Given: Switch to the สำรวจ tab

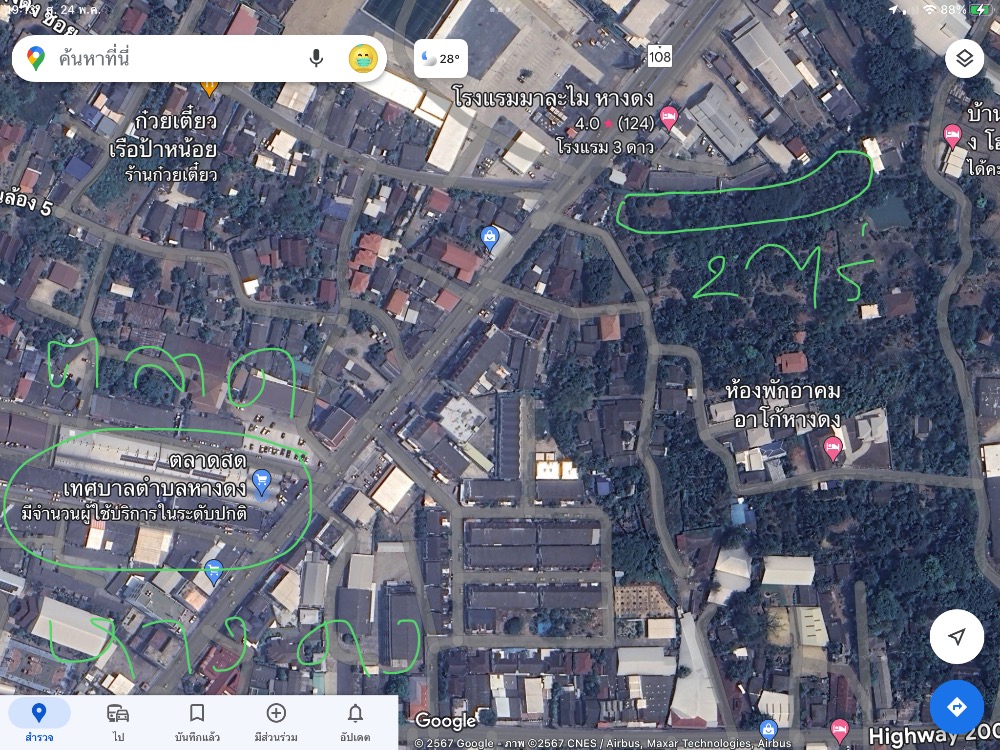Looking at the screenshot, I should point(39,722).
